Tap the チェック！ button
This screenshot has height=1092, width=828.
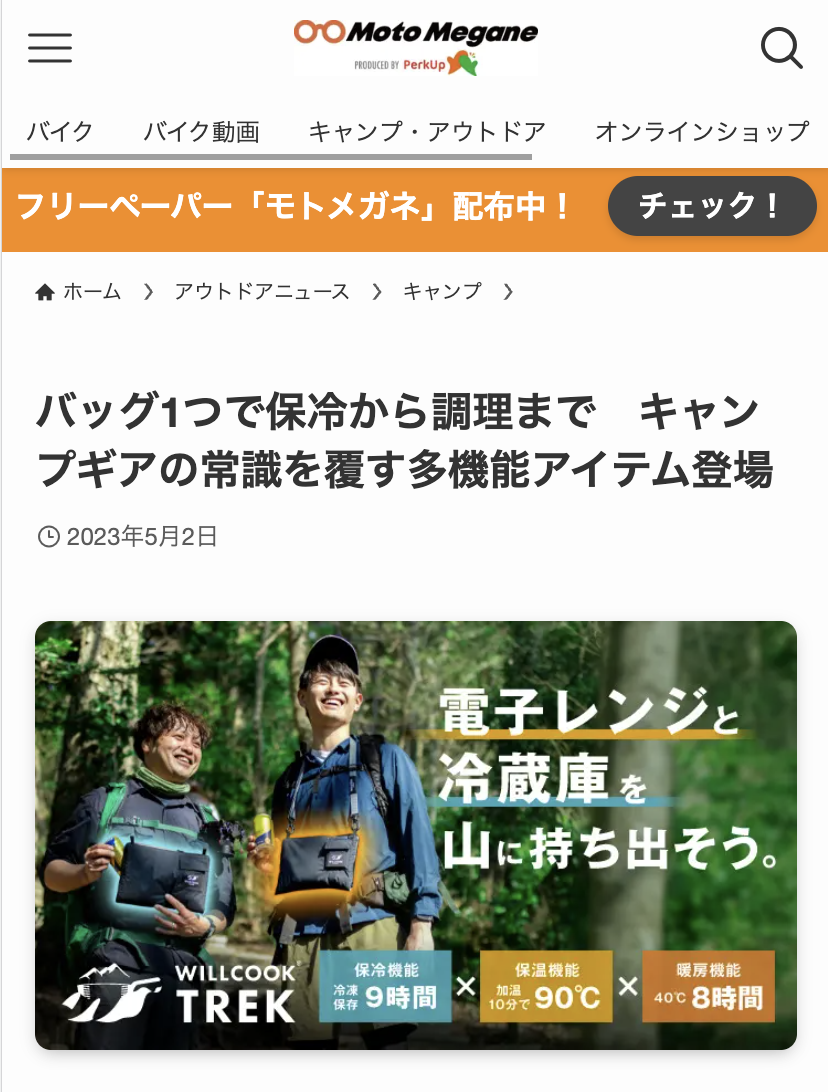pos(712,206)
